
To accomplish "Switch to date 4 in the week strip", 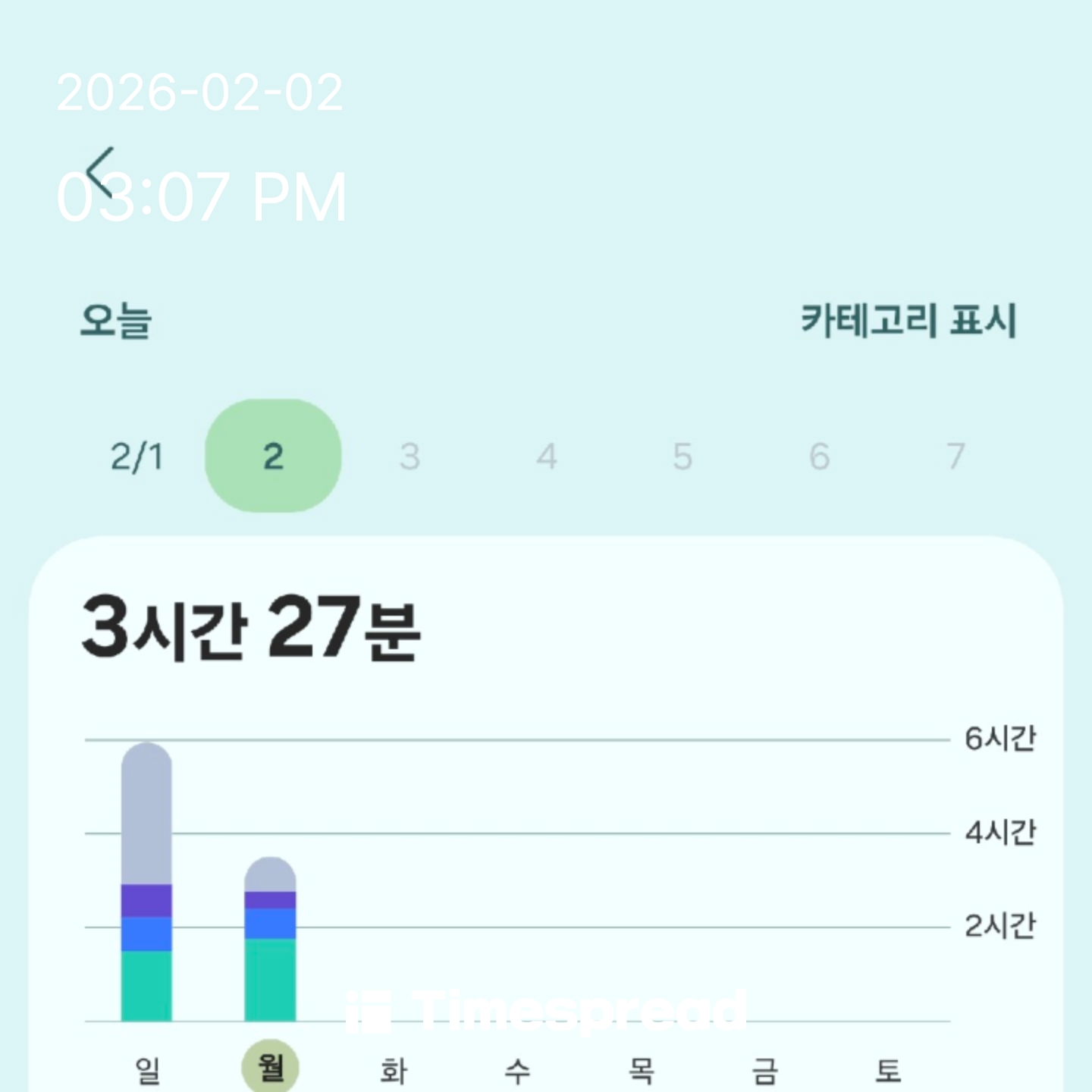I will [547, 457].
